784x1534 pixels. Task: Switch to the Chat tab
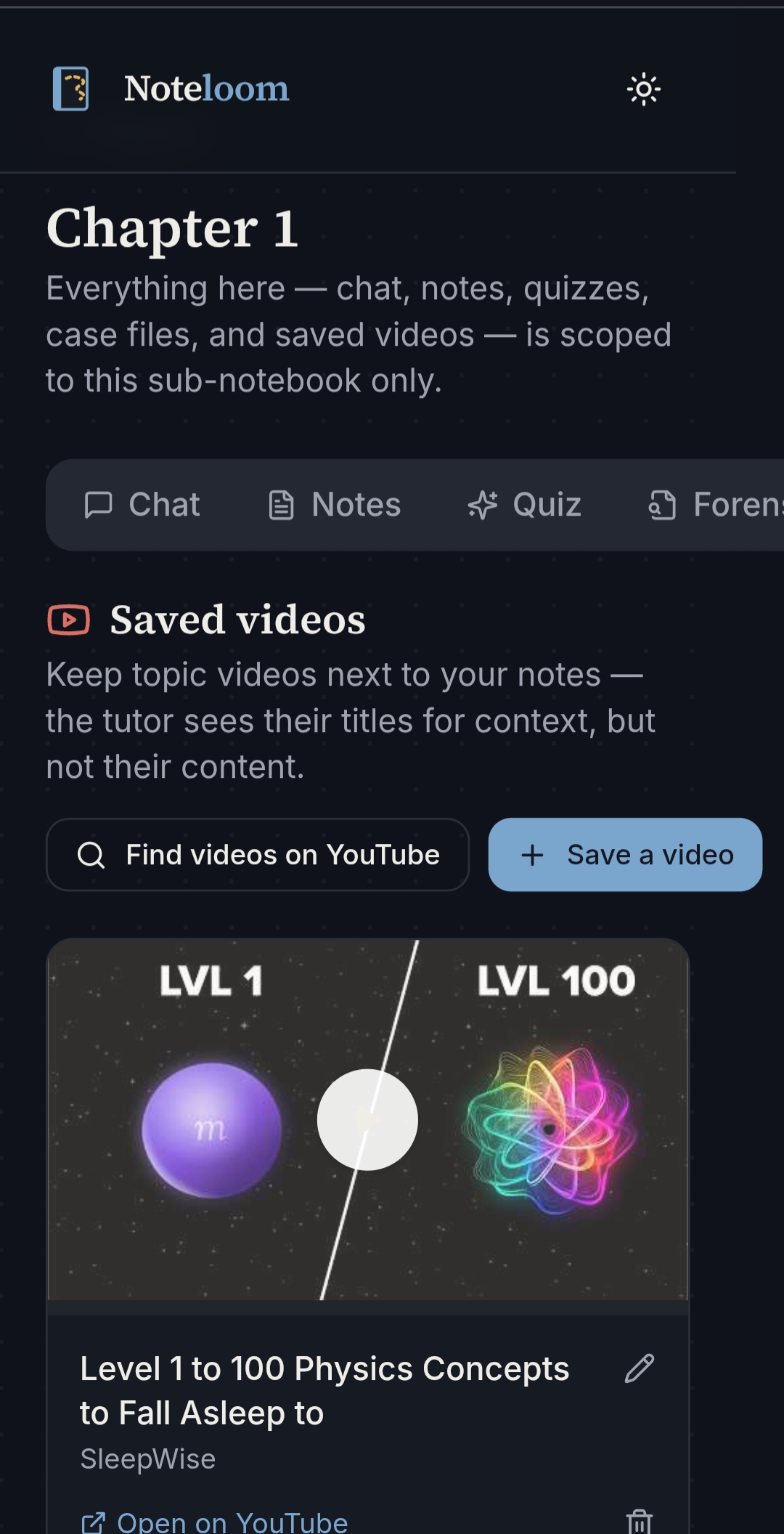click(142, 505)
